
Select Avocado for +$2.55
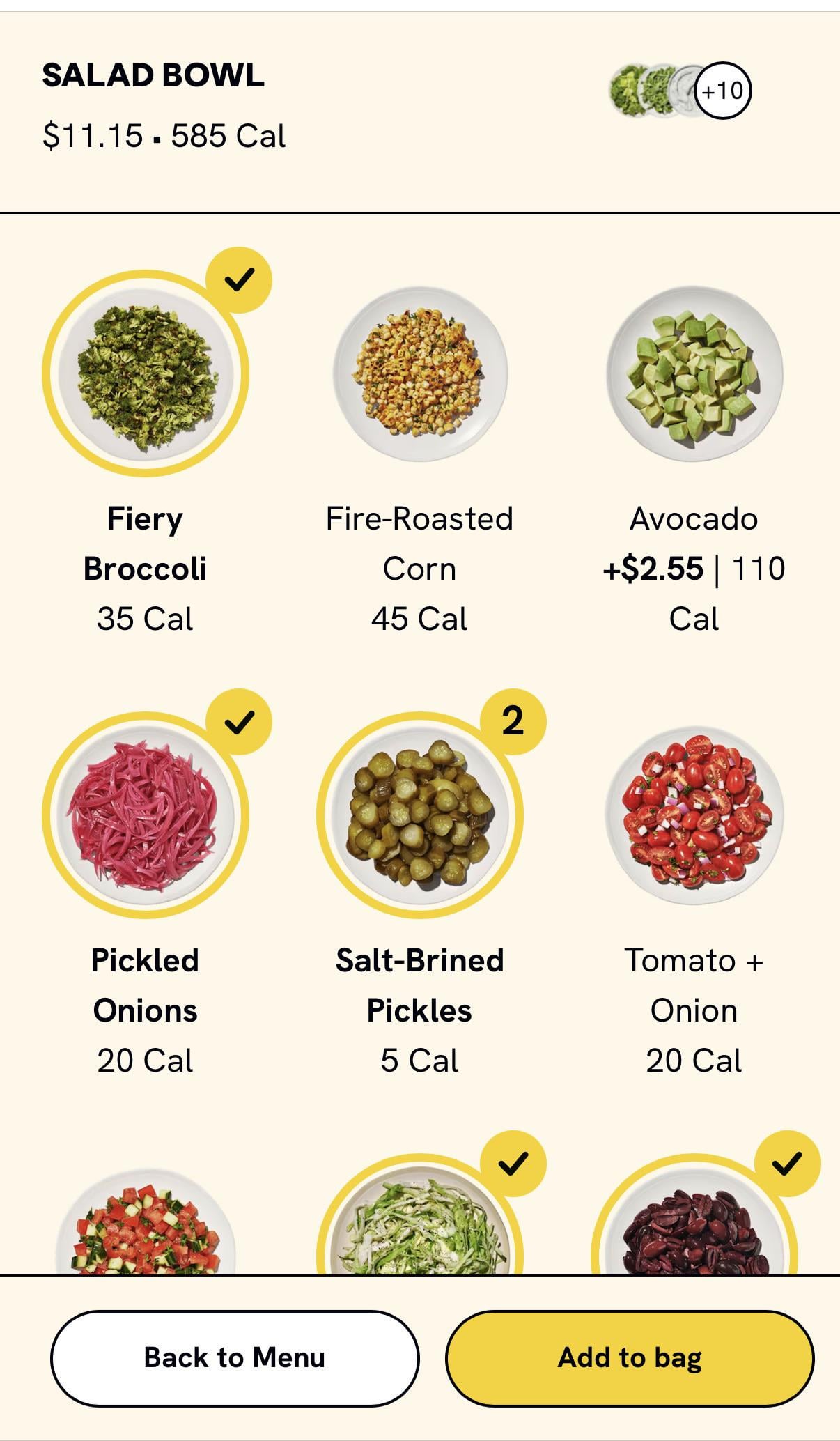[694, 373]
